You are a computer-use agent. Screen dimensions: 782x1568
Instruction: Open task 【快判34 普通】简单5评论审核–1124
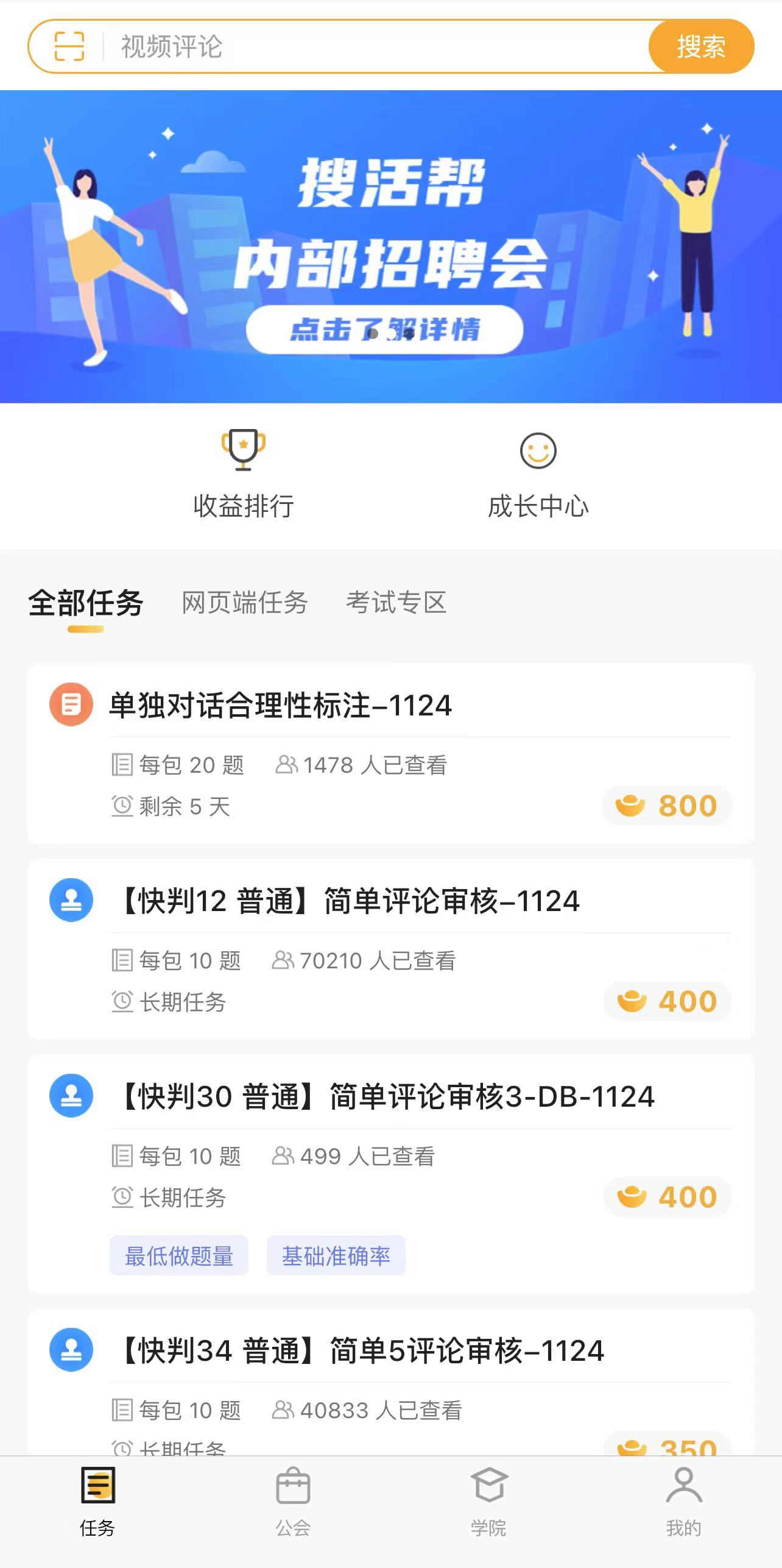point(391,1383)
